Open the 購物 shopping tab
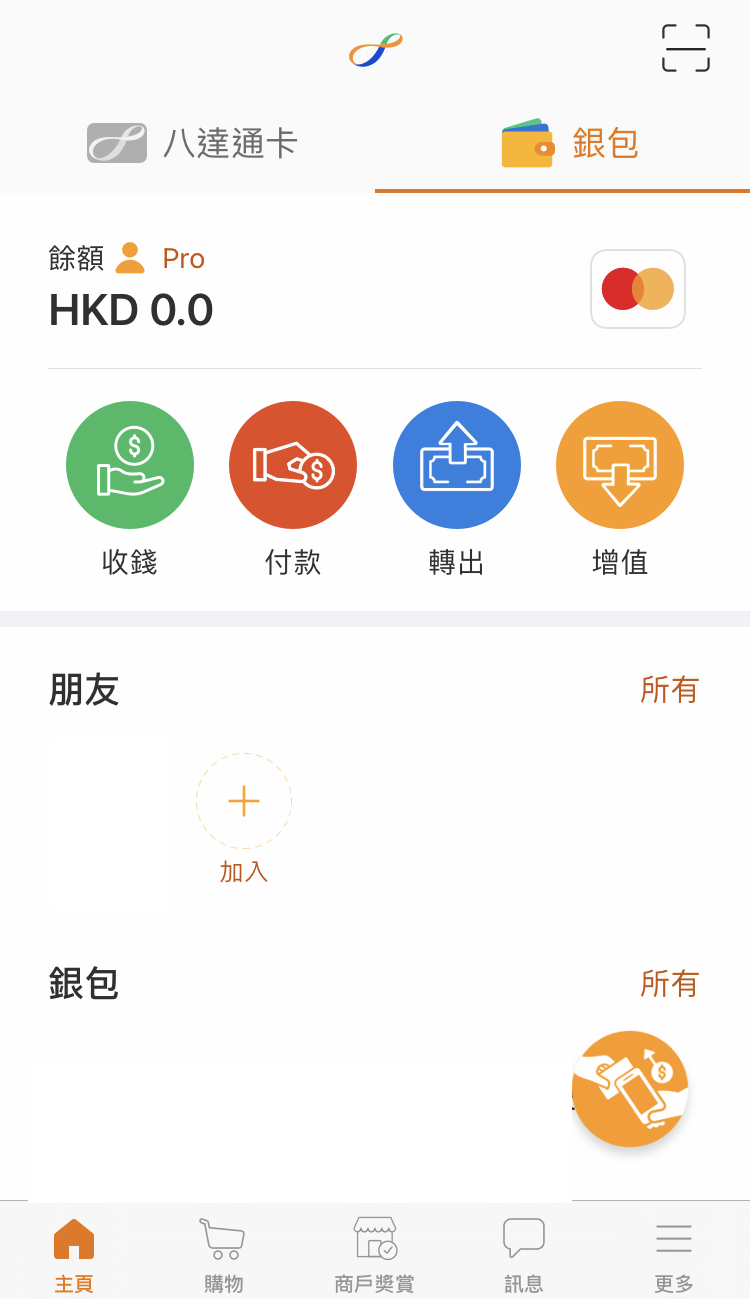 (x=223, y=1255)
